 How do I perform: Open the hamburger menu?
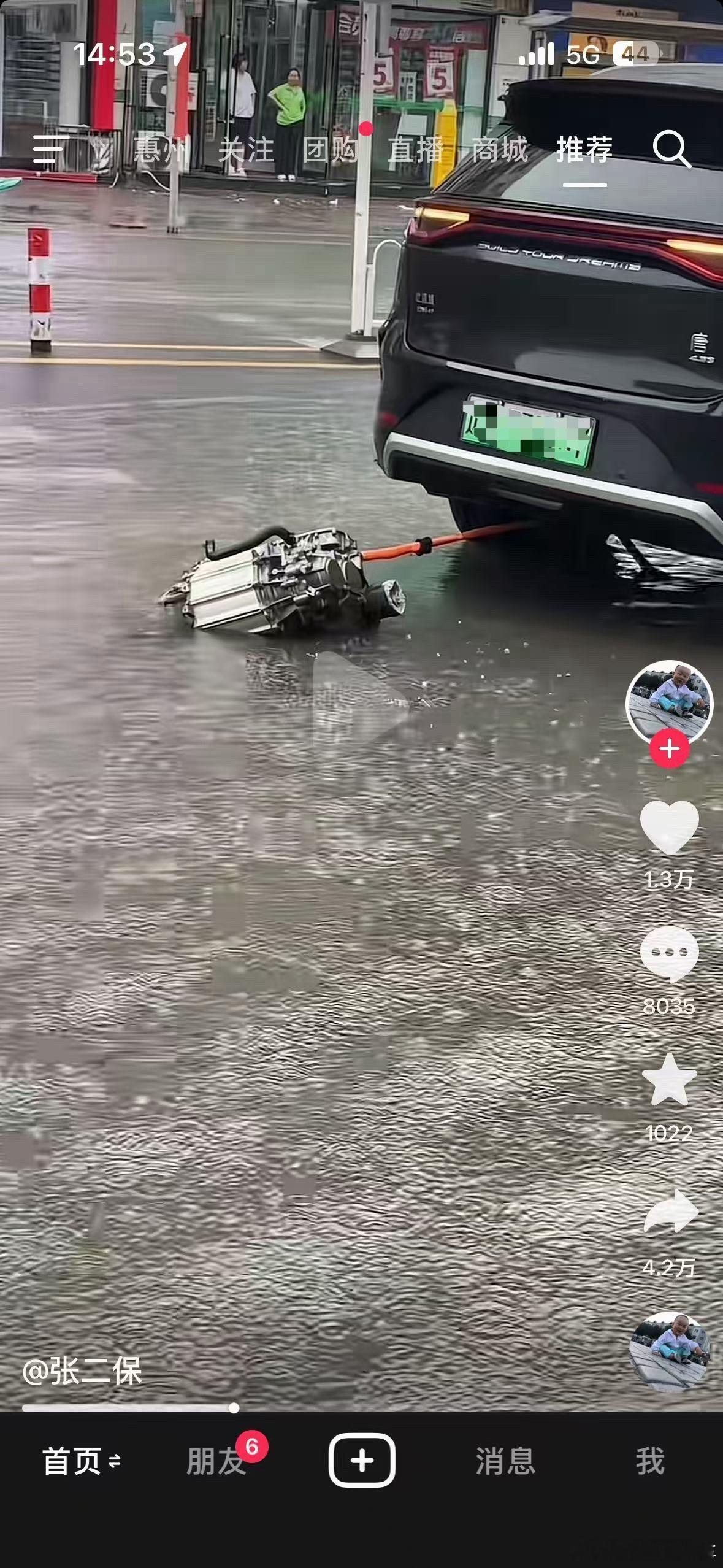point(50,149)
